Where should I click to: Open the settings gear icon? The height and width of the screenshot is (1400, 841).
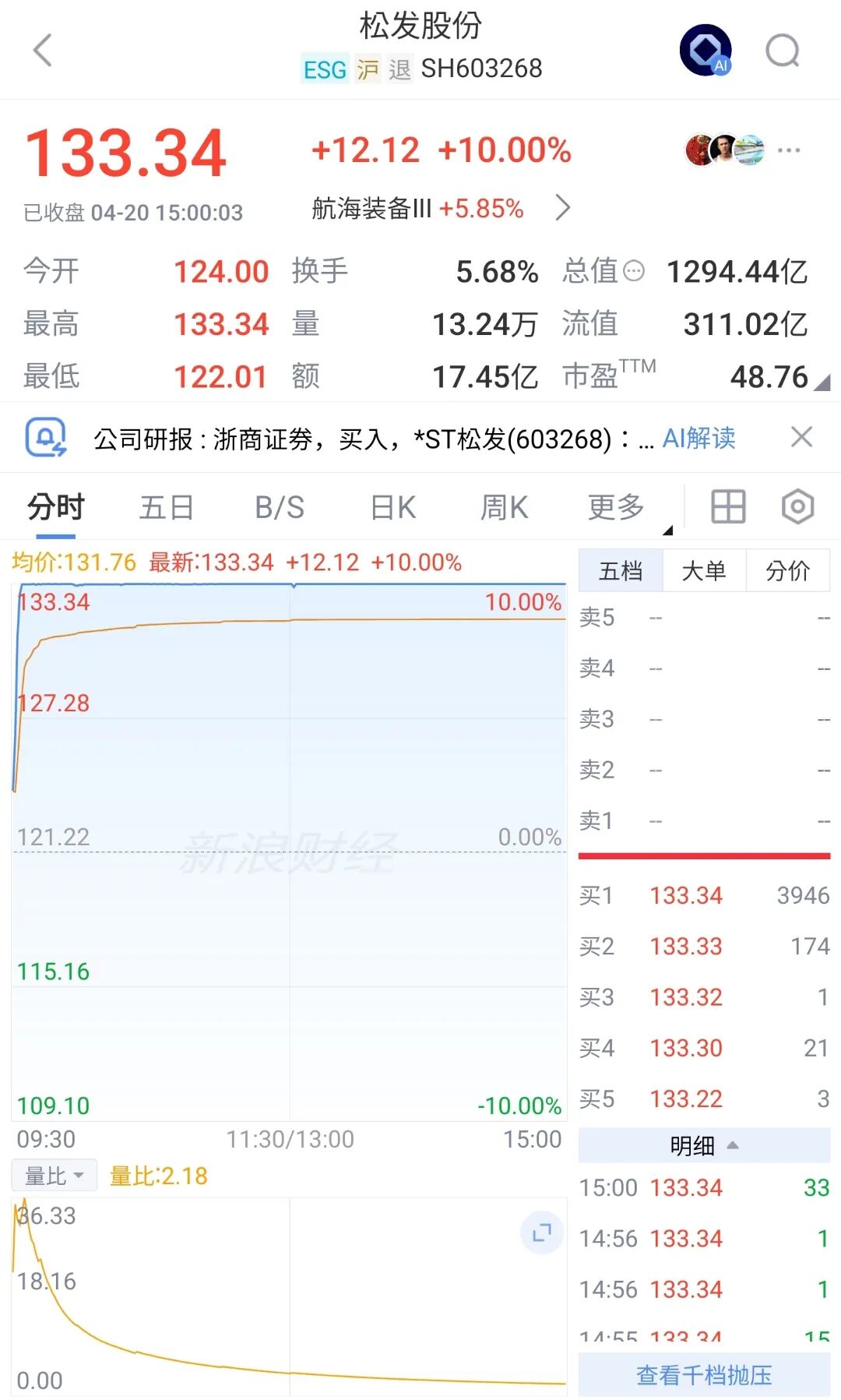point(797,506)
